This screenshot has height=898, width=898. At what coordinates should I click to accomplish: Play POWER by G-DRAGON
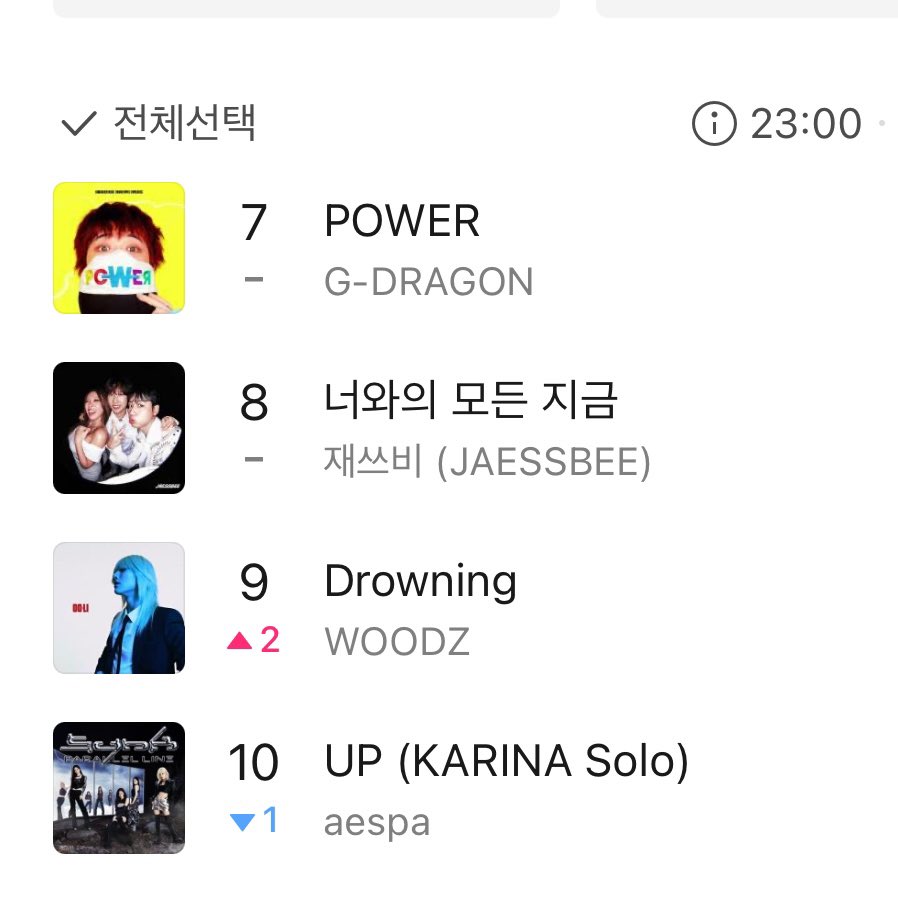click(402, 221)
